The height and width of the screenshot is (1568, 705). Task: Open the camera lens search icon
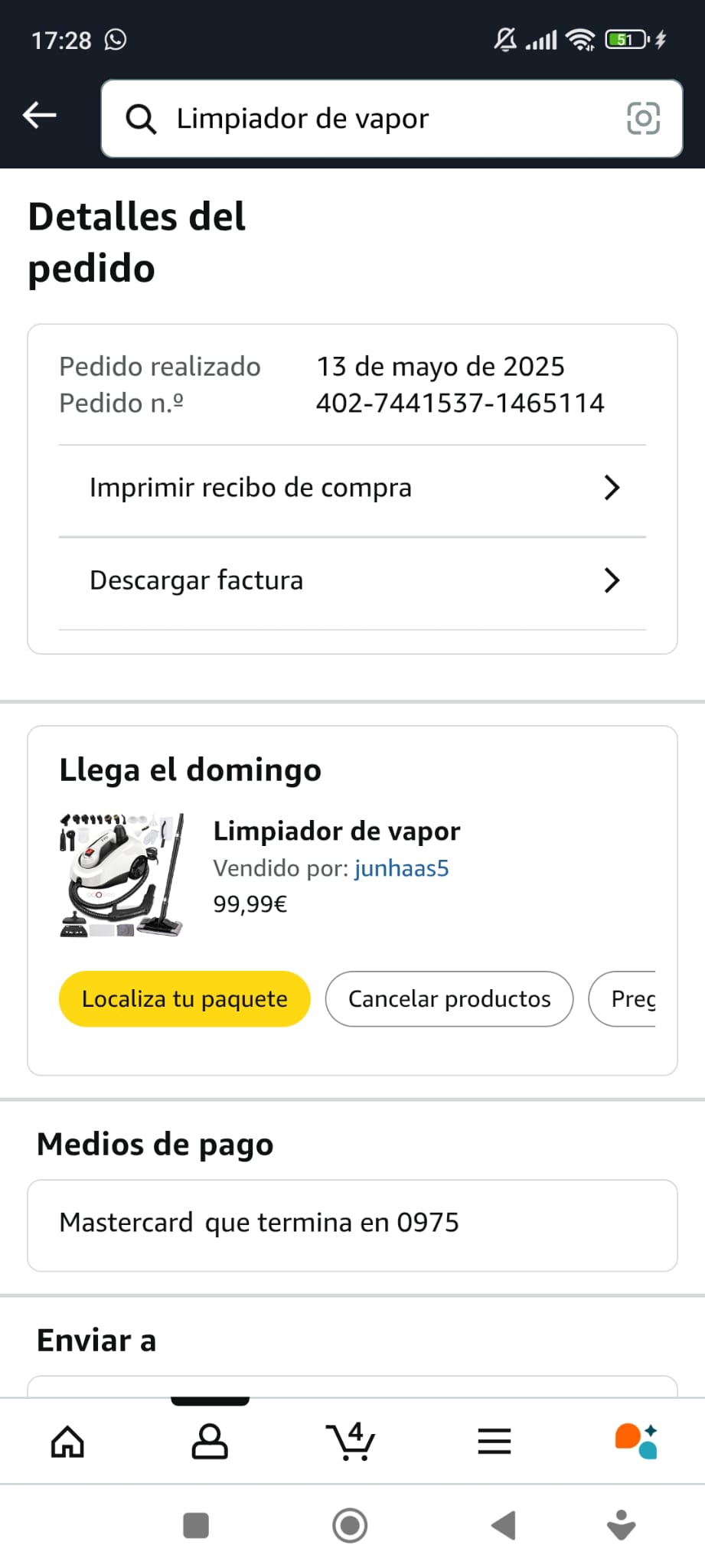pyautogui.click(x=643, y=119)
